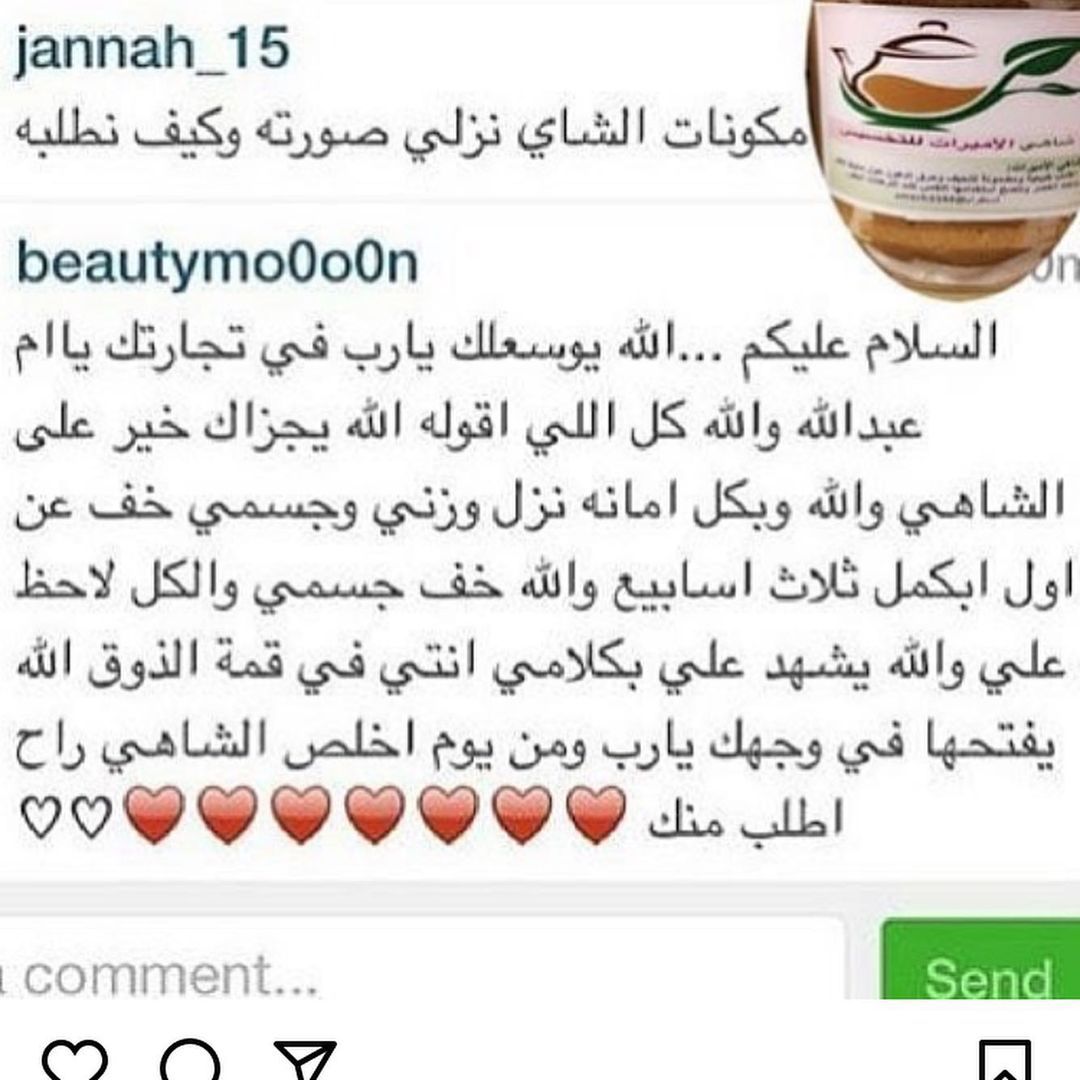This screenshot has height=1080, width=1080.
Task: Open the comments via the speech bubble icon
Action: coord(190,1062)
